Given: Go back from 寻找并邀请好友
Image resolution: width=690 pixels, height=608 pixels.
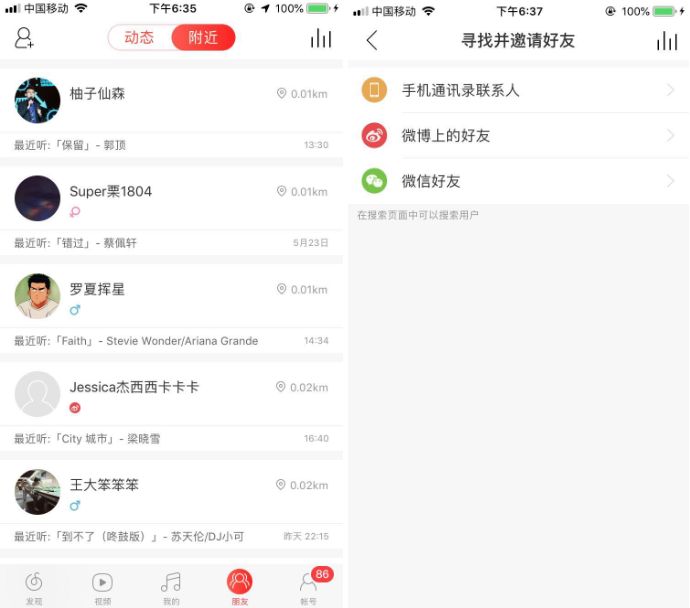Looking at the screenshot, I should pyautogui.click(x=372, y=40).
